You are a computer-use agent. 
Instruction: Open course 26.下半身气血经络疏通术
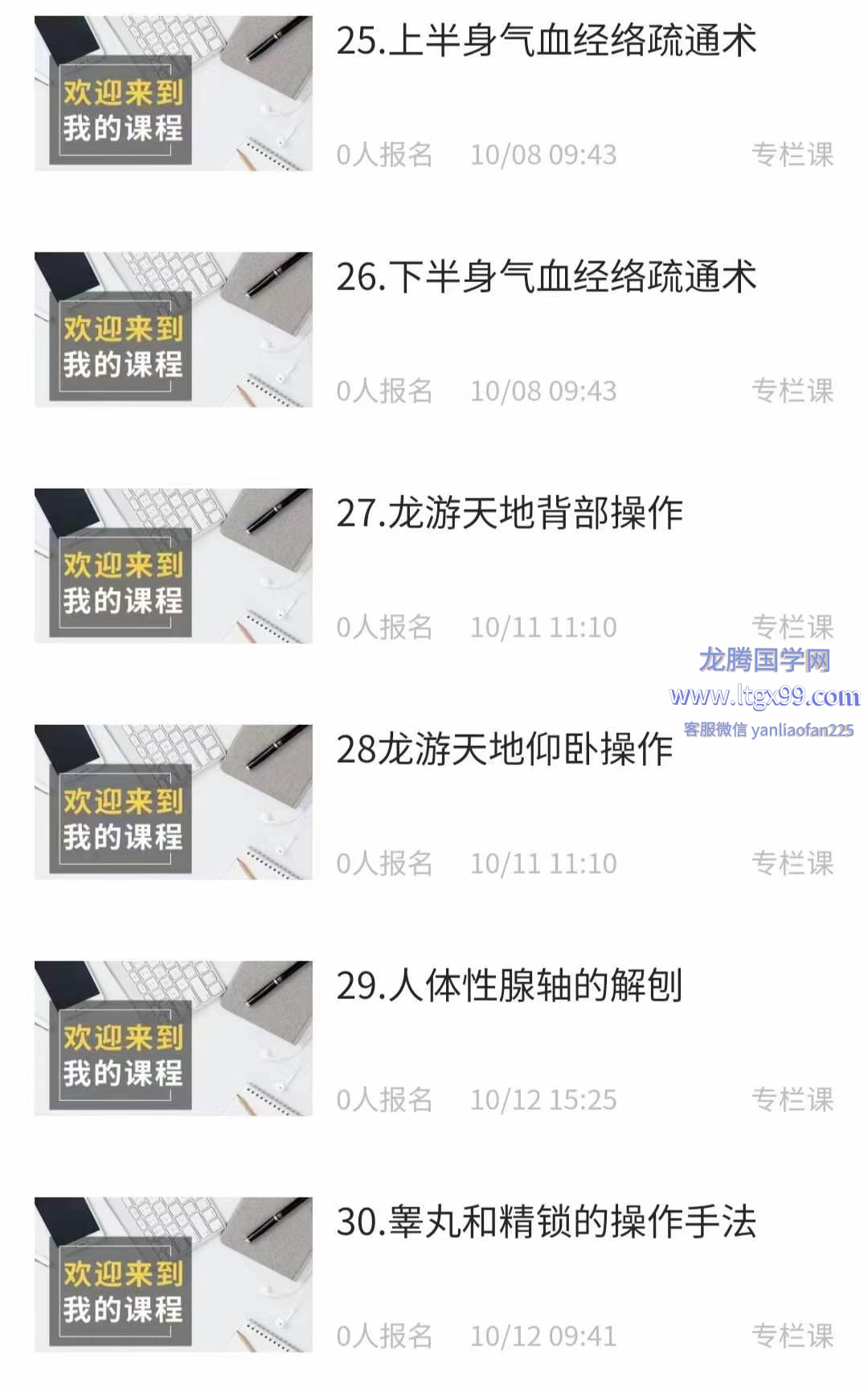click(546, 278)
